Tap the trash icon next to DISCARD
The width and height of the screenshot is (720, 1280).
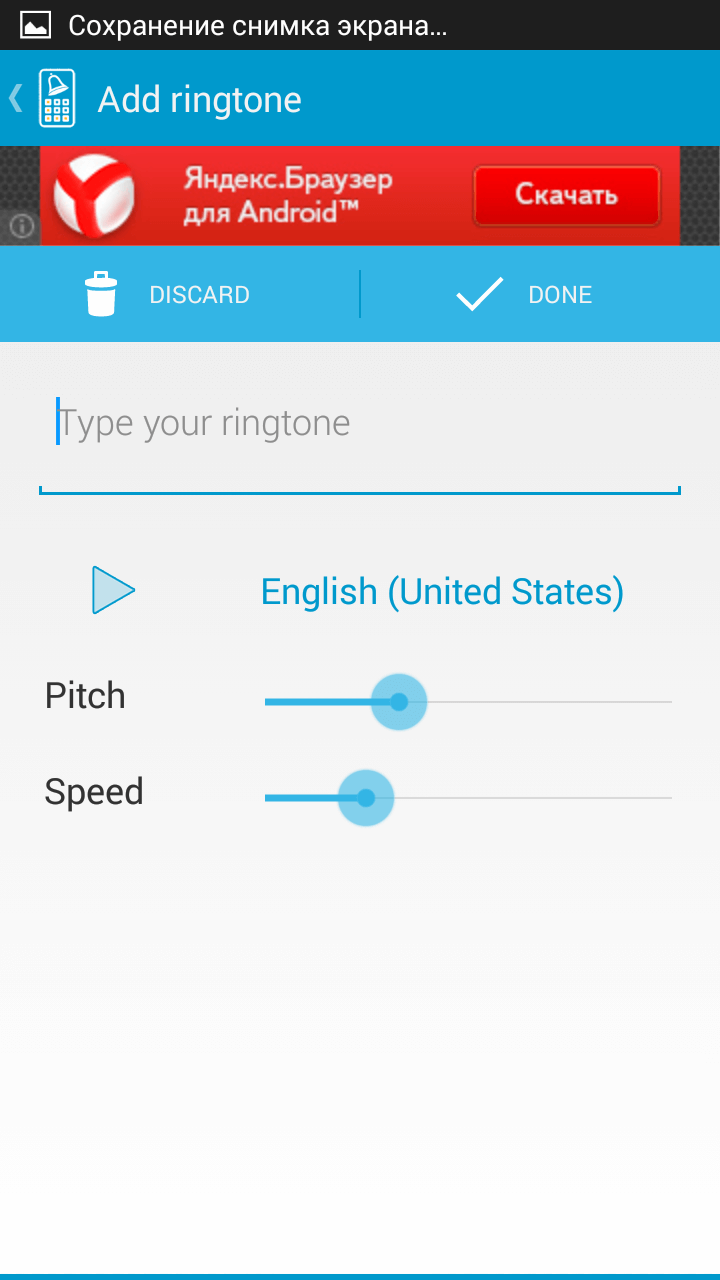pyautogui.click(x=100, y=293)
